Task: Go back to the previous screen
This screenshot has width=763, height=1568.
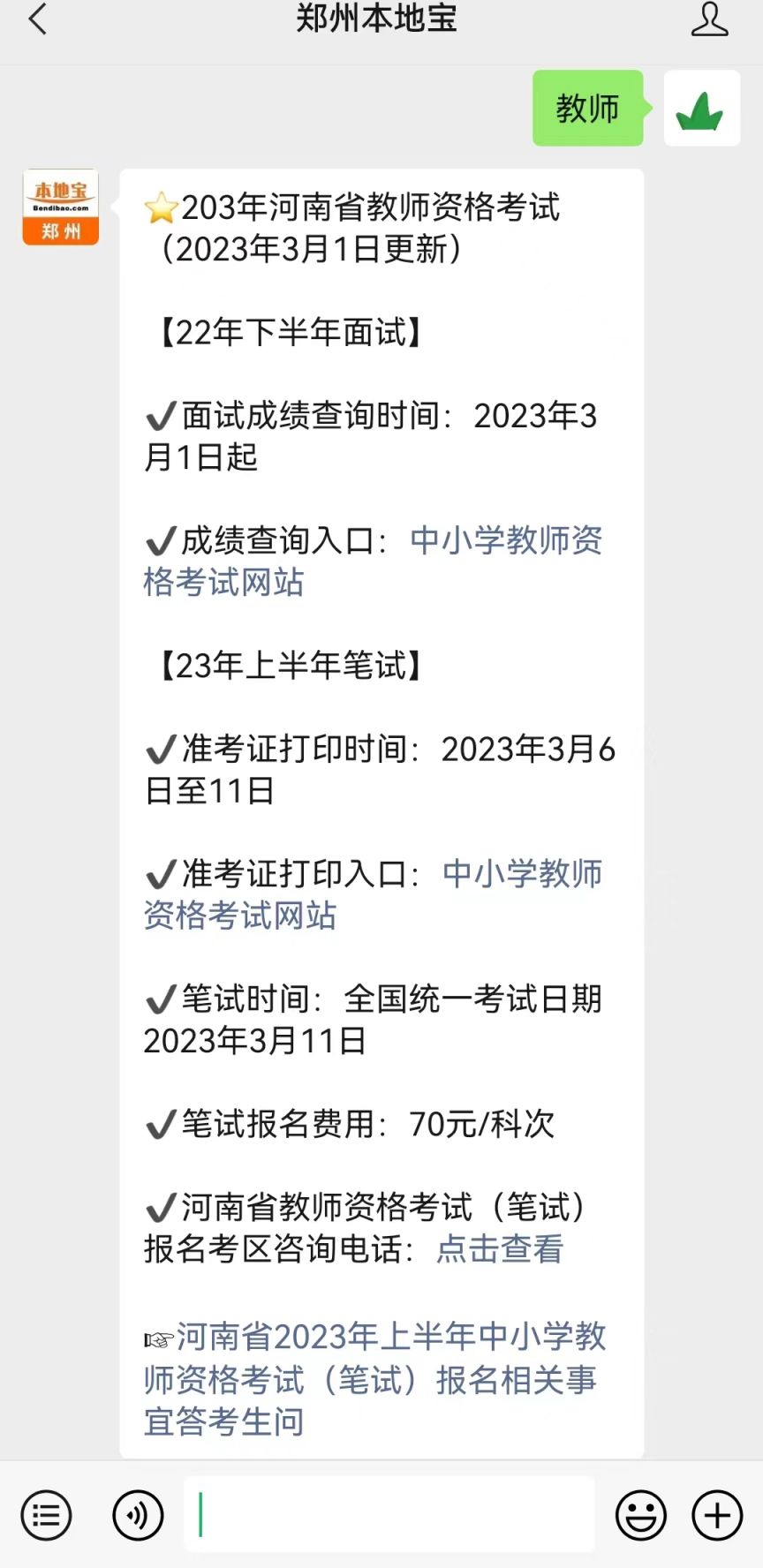Action: (x=37, y=19)
